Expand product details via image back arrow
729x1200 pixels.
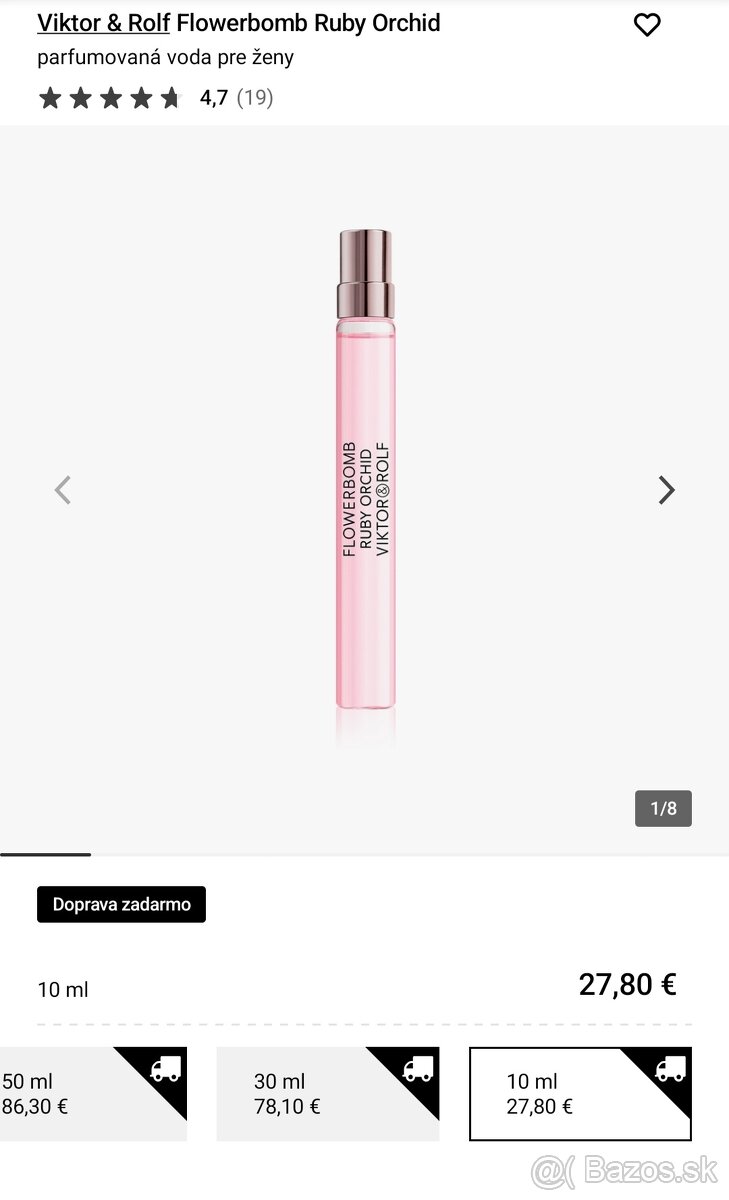point(63,489)
